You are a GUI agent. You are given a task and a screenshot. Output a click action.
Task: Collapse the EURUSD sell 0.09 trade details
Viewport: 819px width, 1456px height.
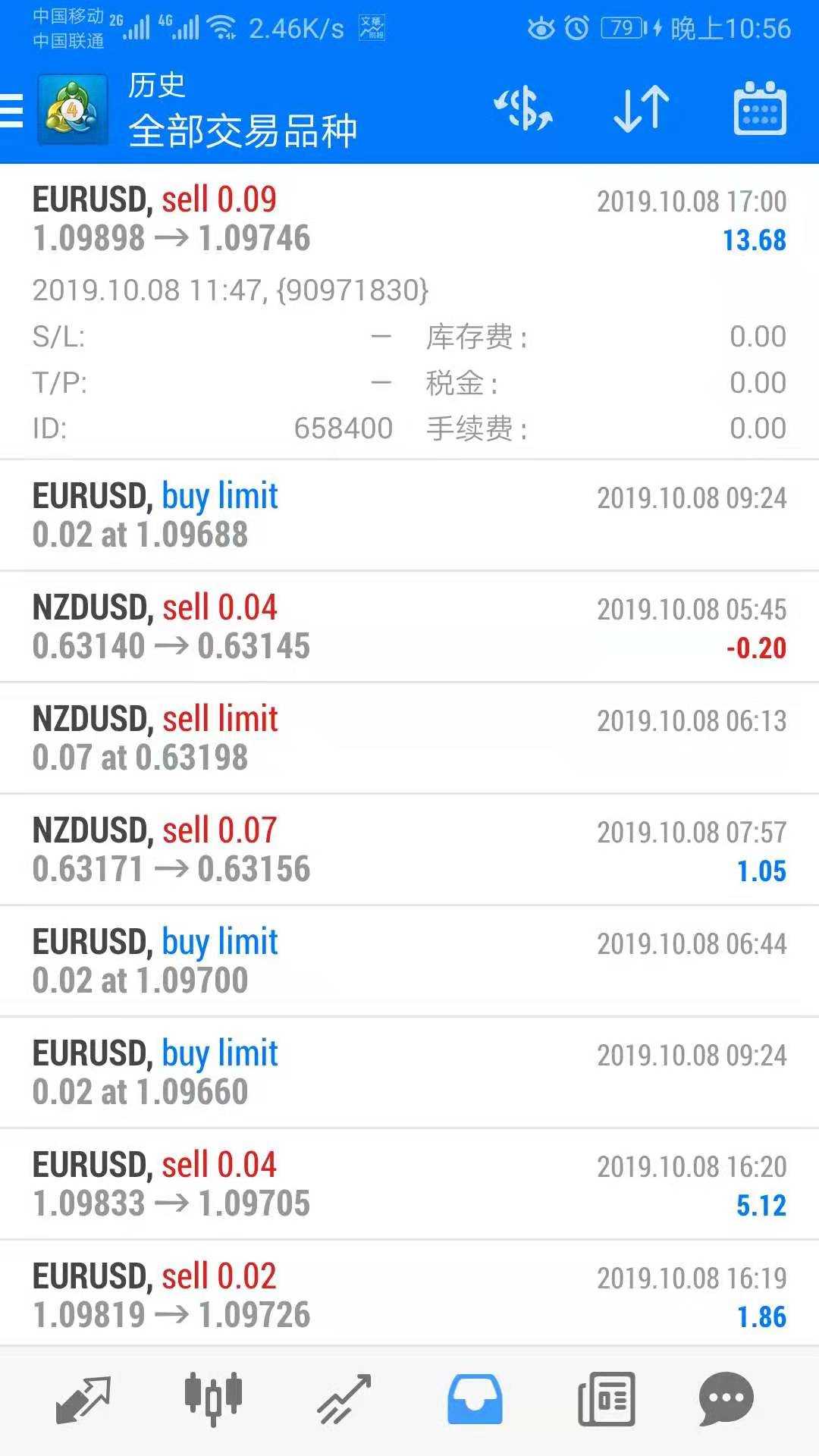409,311
